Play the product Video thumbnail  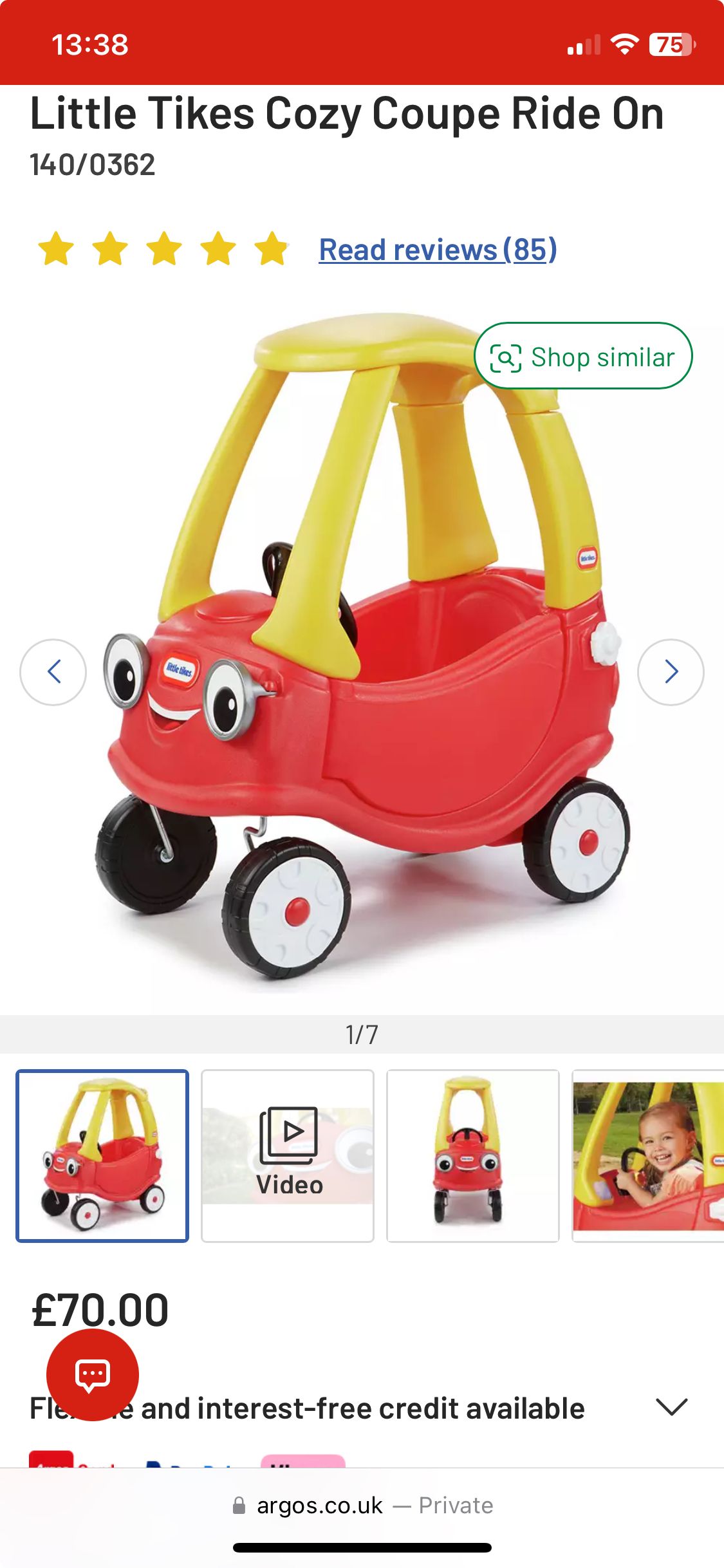click(288, 1156)
